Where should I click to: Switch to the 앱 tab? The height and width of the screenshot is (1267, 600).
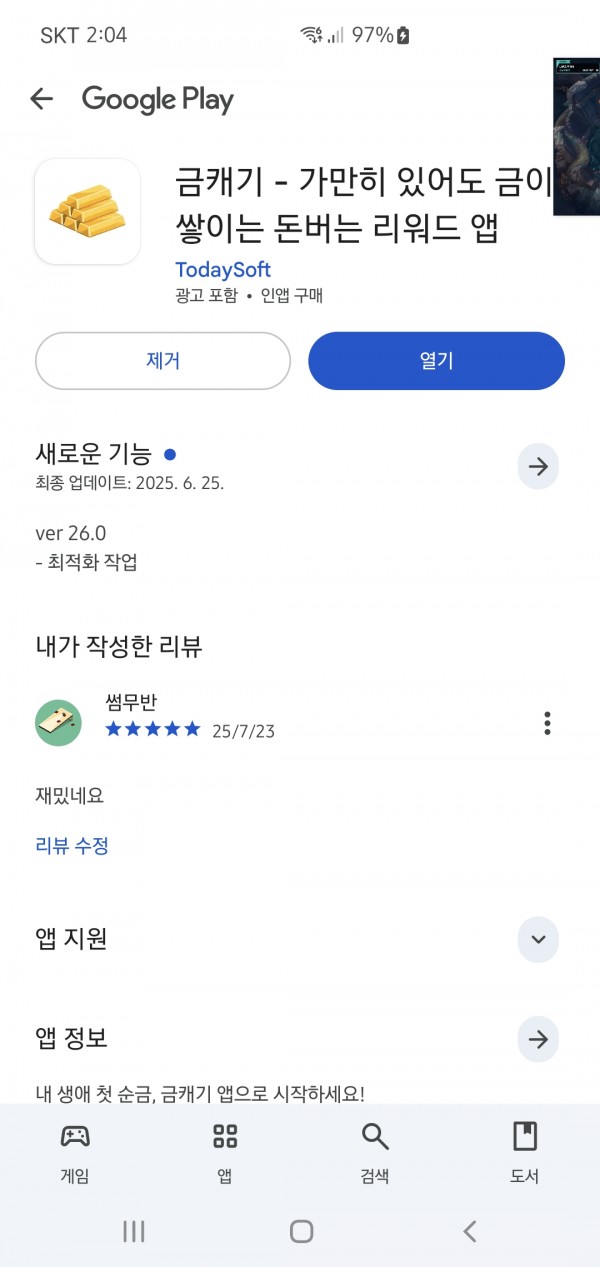point(225,1153)
